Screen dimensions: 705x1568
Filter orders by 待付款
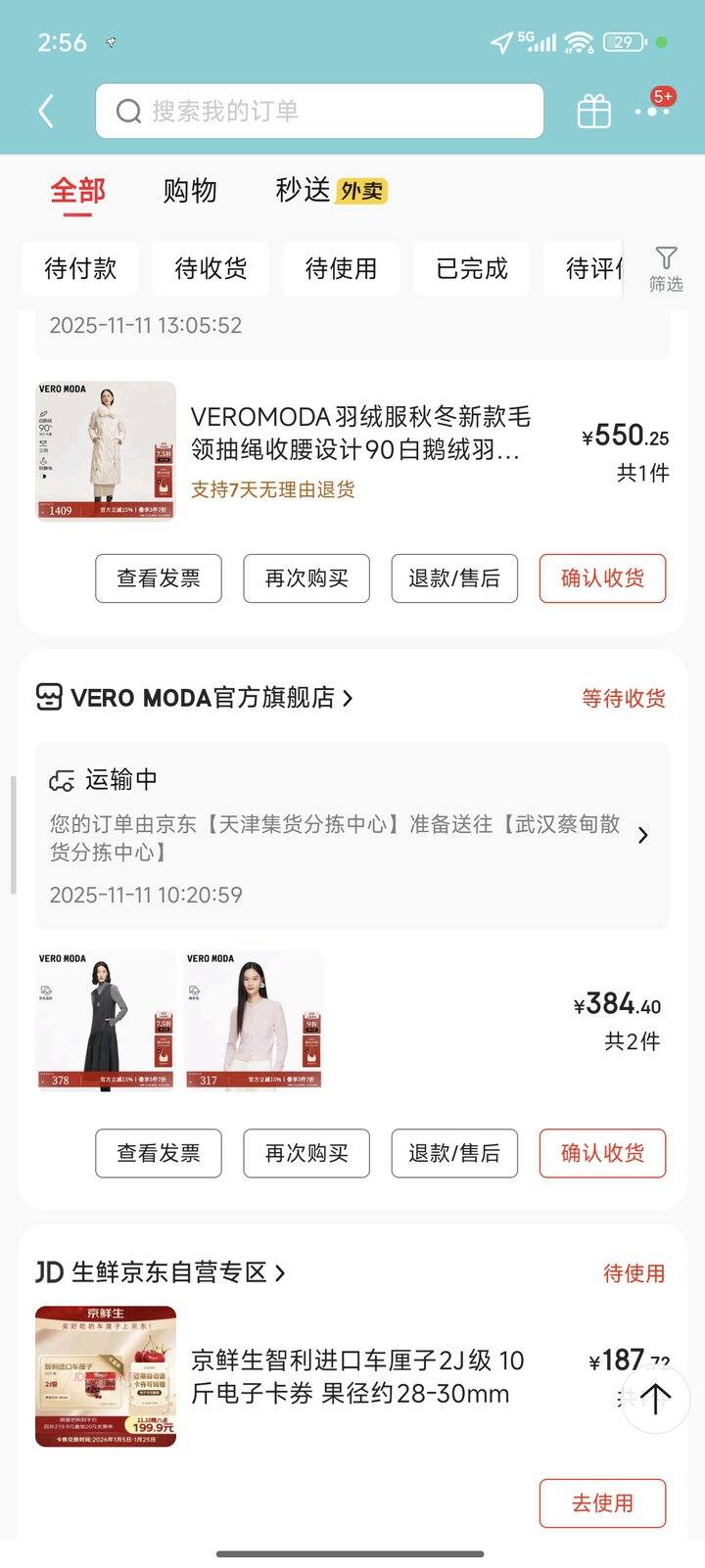pyautogui.click(x=80, y=268)
